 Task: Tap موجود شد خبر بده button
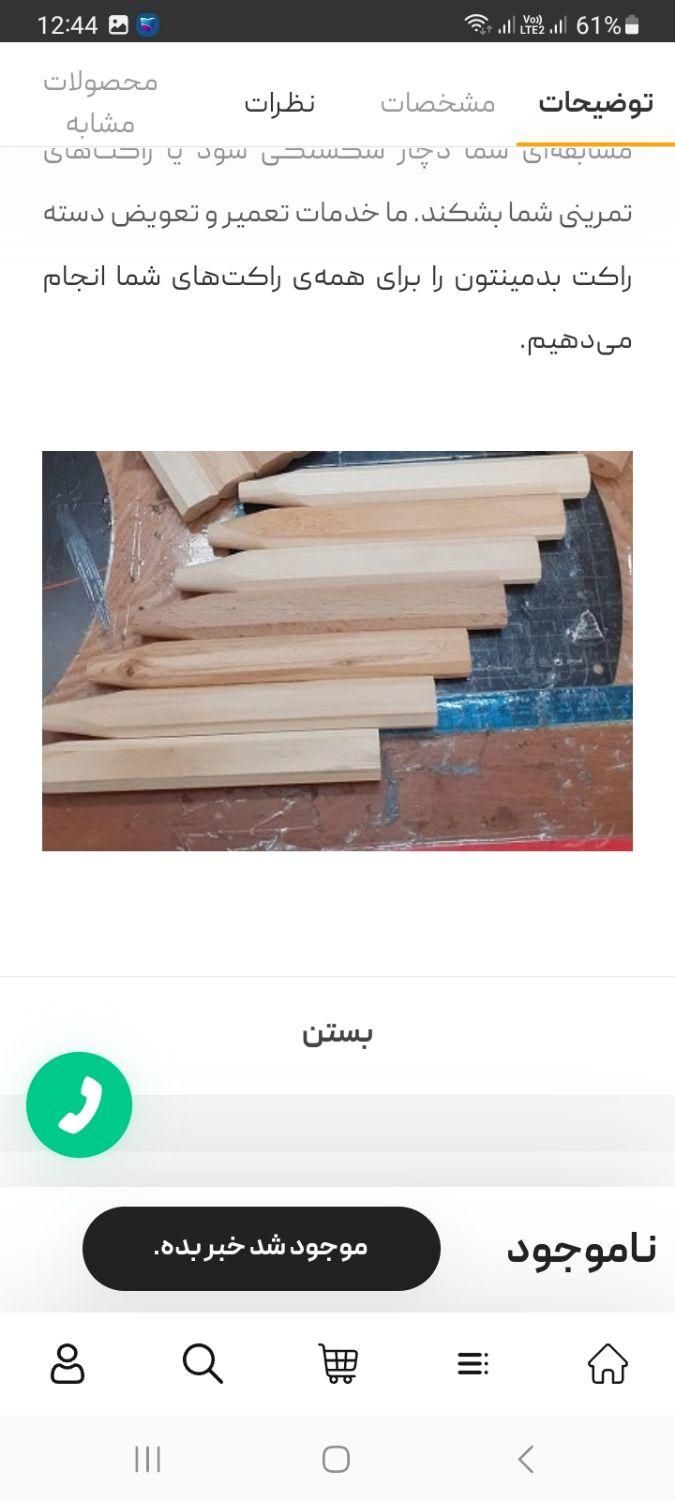click(x=261, y=1248)
